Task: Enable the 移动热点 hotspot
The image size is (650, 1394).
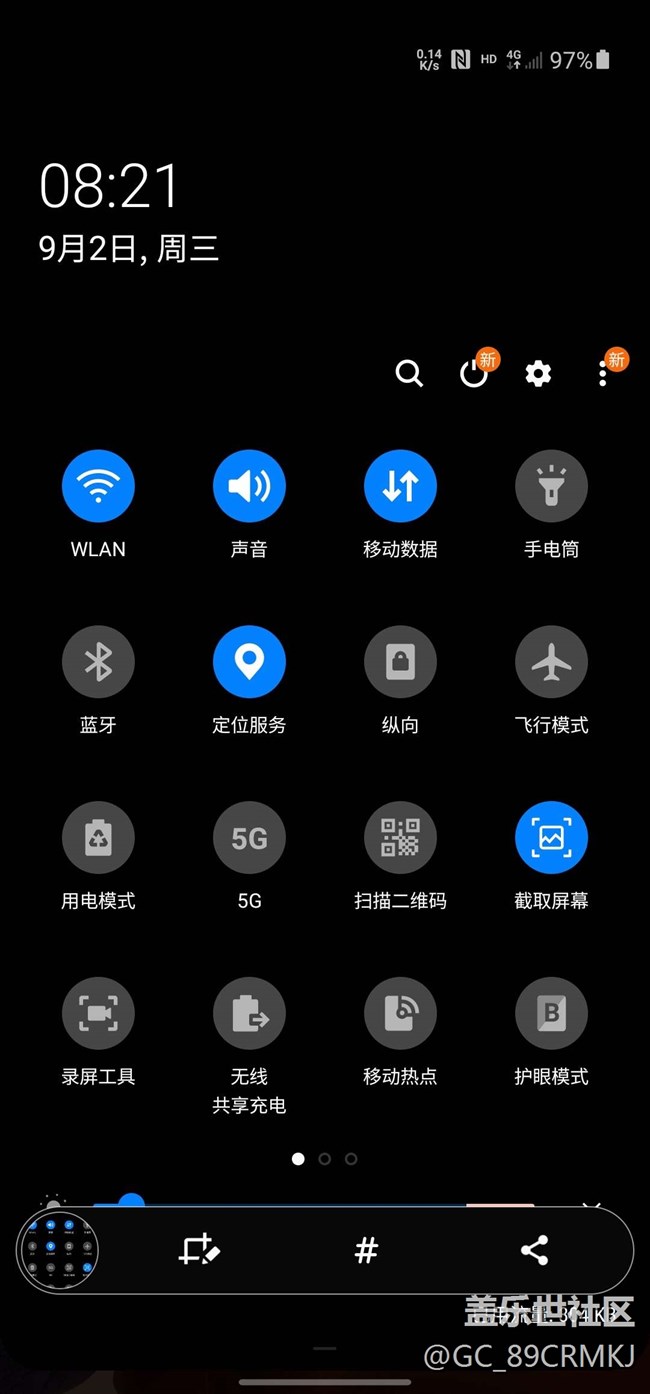Action: click(x=400, y=1014)
